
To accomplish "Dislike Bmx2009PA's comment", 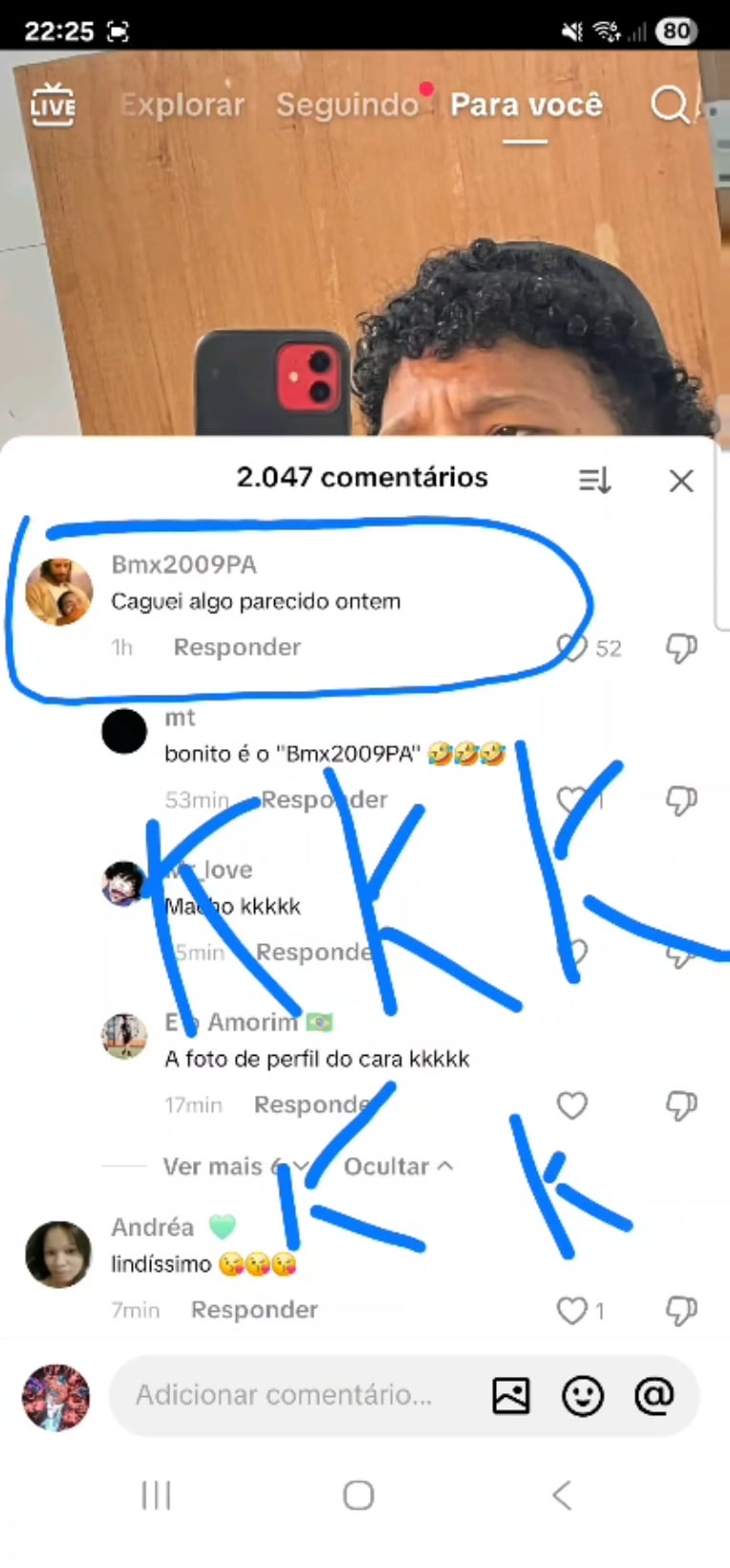I will (680, 648).
